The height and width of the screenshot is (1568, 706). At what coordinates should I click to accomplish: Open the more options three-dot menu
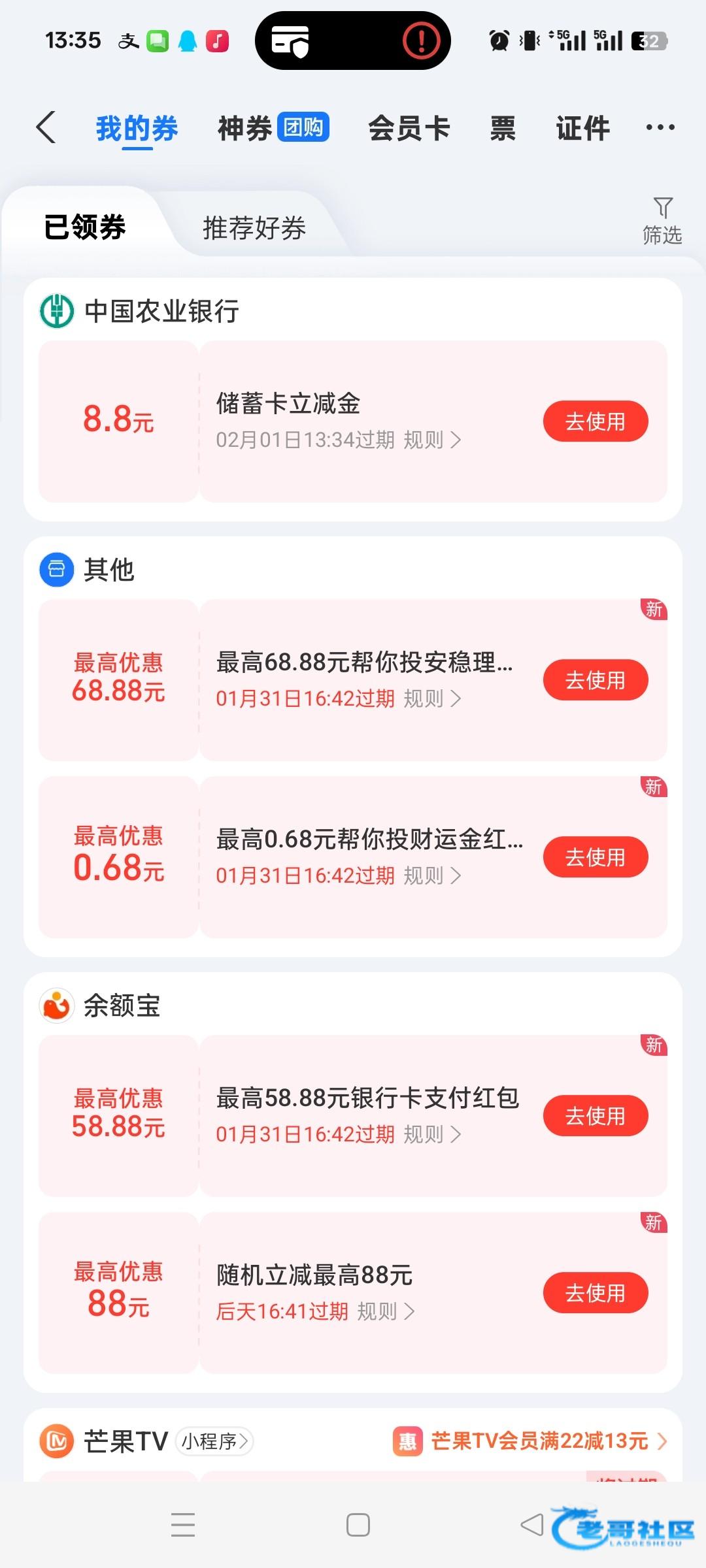click(660, 127)
